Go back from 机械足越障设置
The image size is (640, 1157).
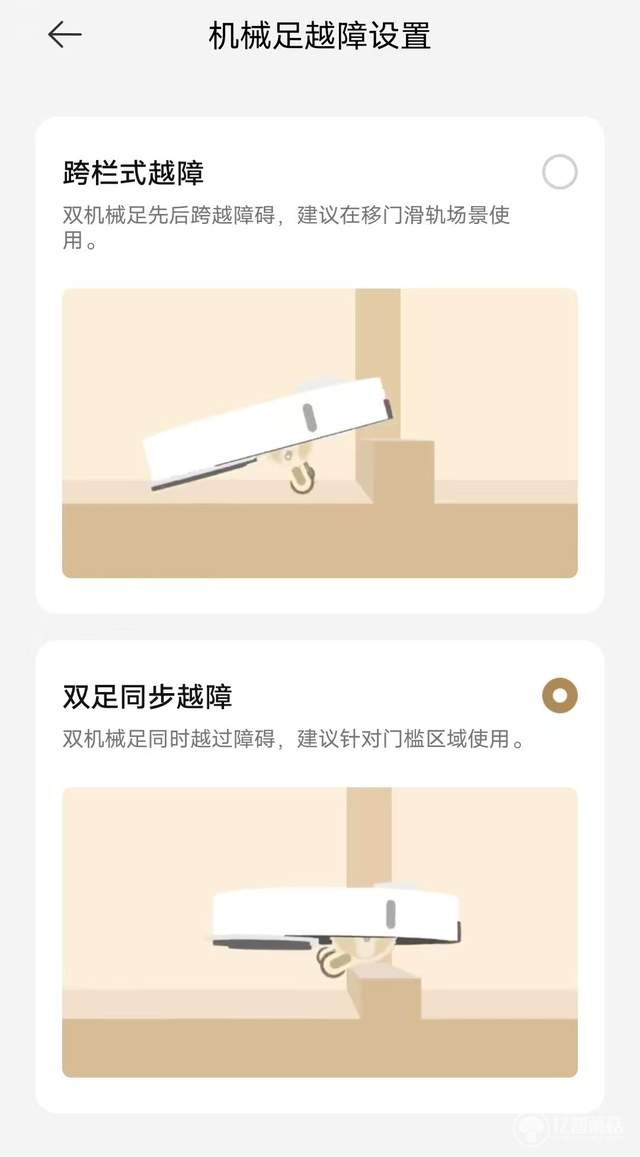pos(65,35)
